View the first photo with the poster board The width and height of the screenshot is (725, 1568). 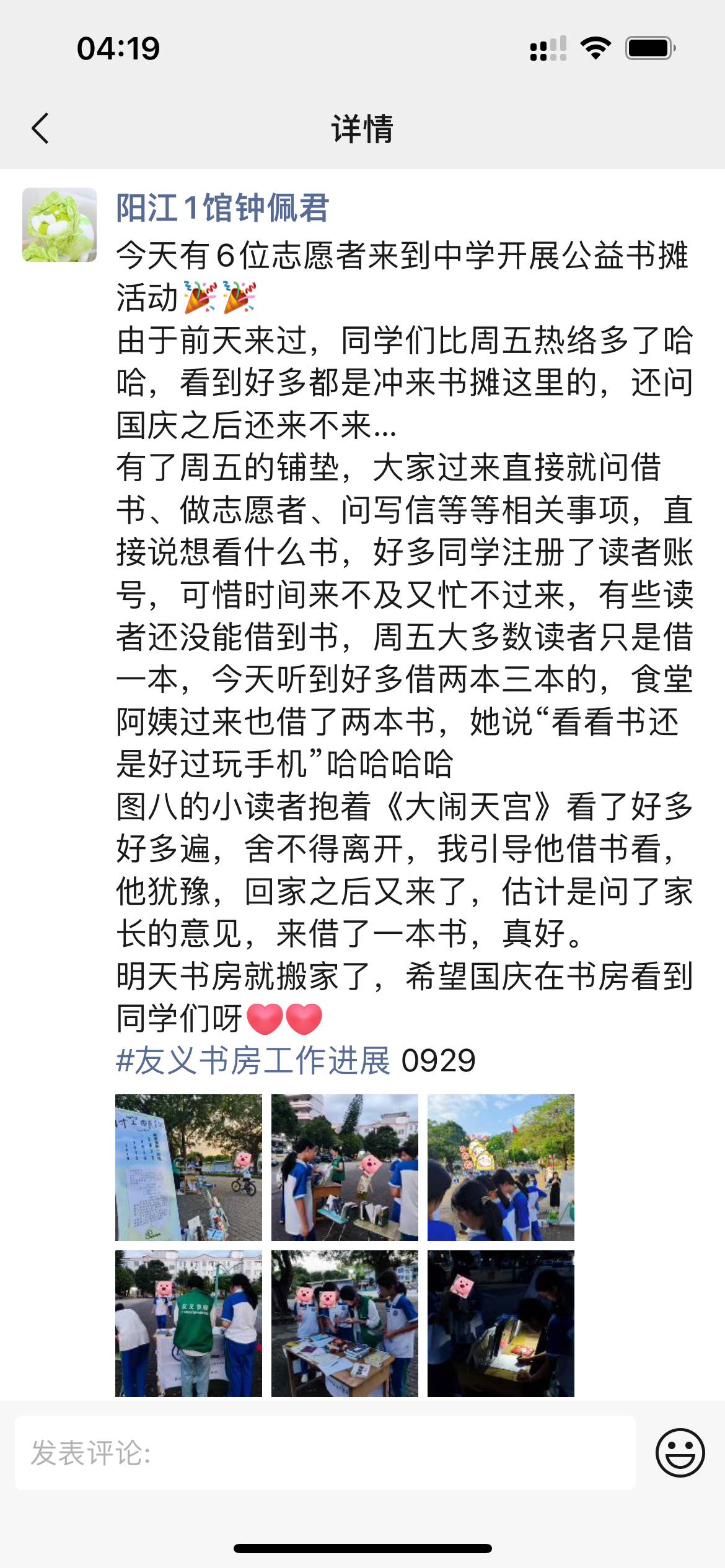189,1167
